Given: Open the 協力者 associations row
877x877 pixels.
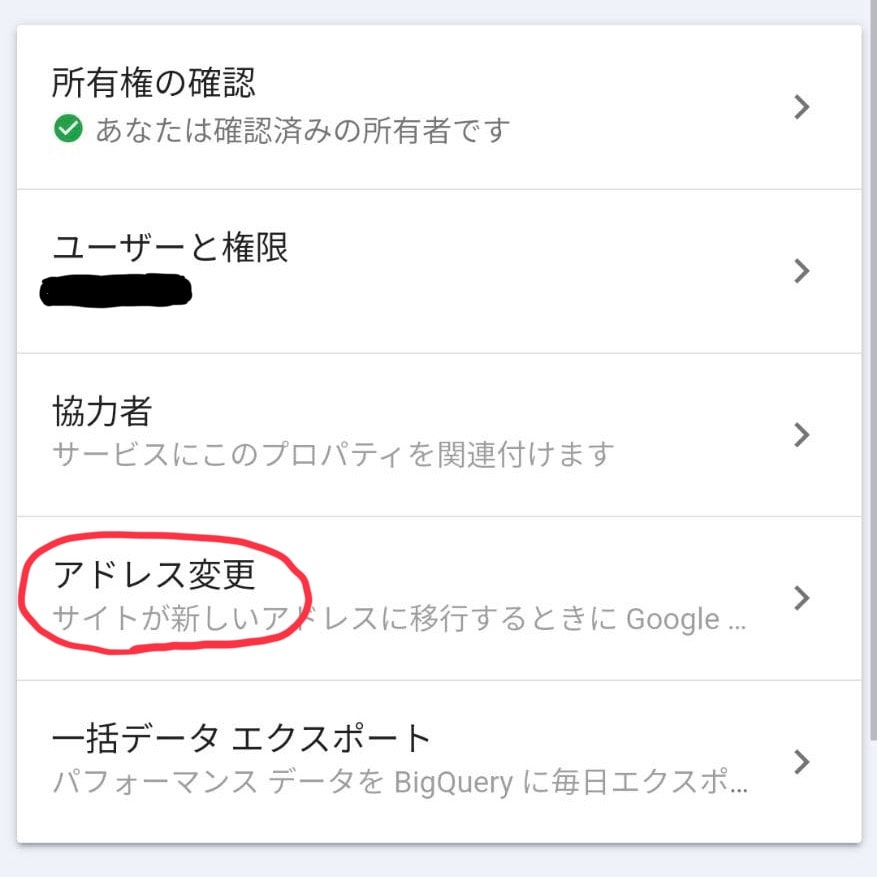Looking at the screenshot, I should tap(438, 434).
